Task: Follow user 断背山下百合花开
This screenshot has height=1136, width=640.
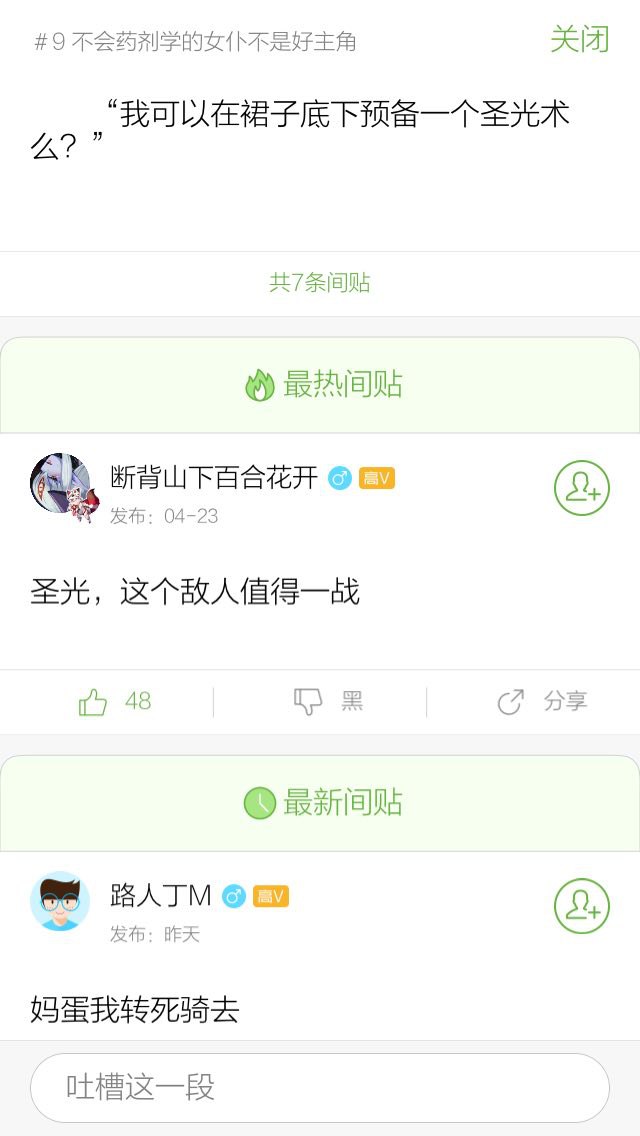Action: [581, 488]
